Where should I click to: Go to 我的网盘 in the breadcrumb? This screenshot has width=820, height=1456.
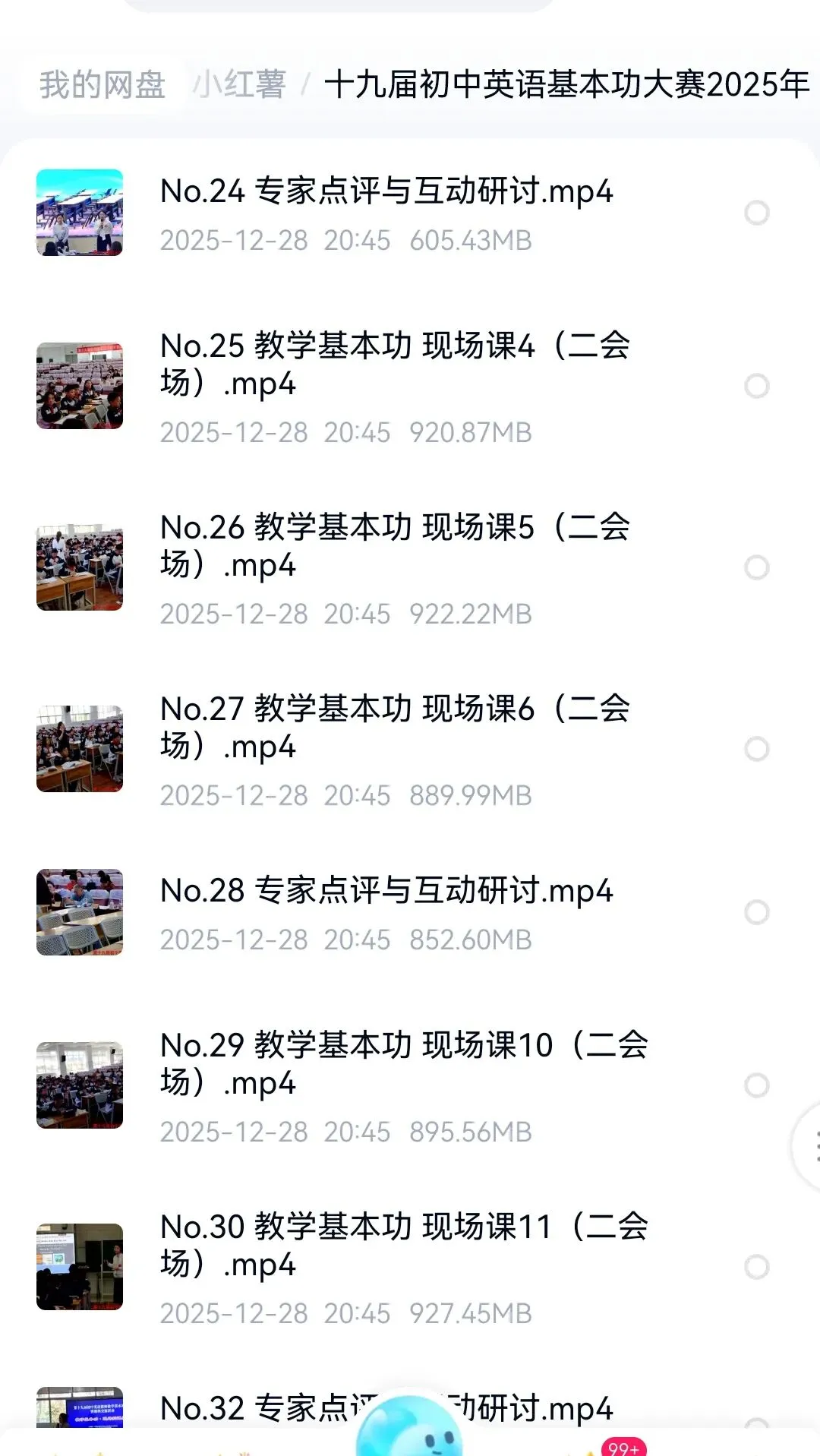tap(102, 84)
